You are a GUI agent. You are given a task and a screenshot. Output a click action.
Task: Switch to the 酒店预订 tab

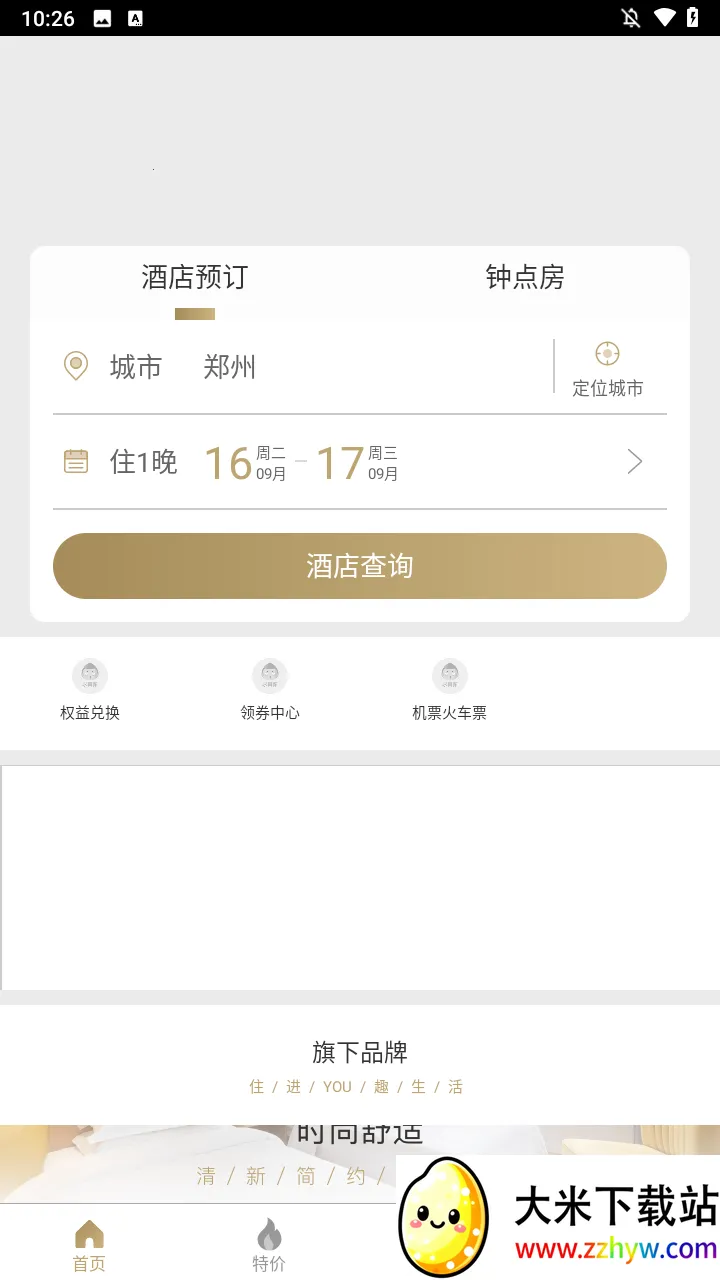[194, 278]
